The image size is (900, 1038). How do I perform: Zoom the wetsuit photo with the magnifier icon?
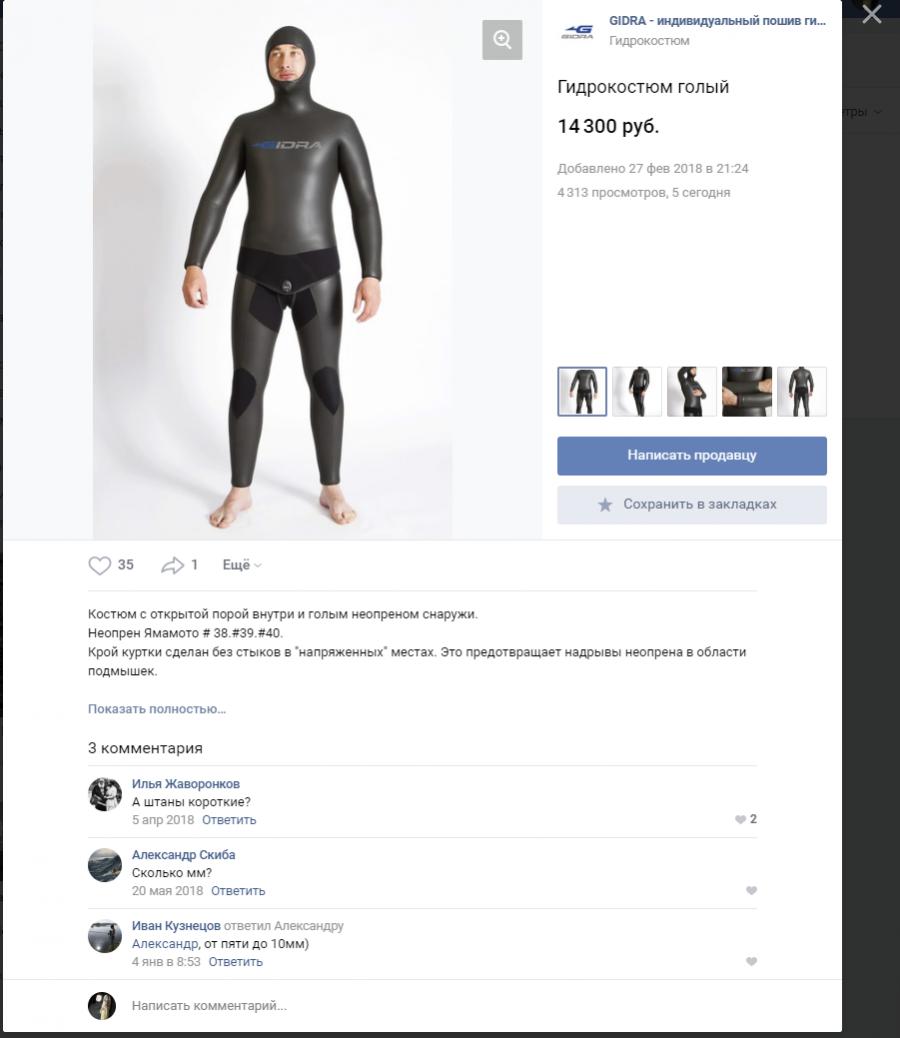point(502,40)
